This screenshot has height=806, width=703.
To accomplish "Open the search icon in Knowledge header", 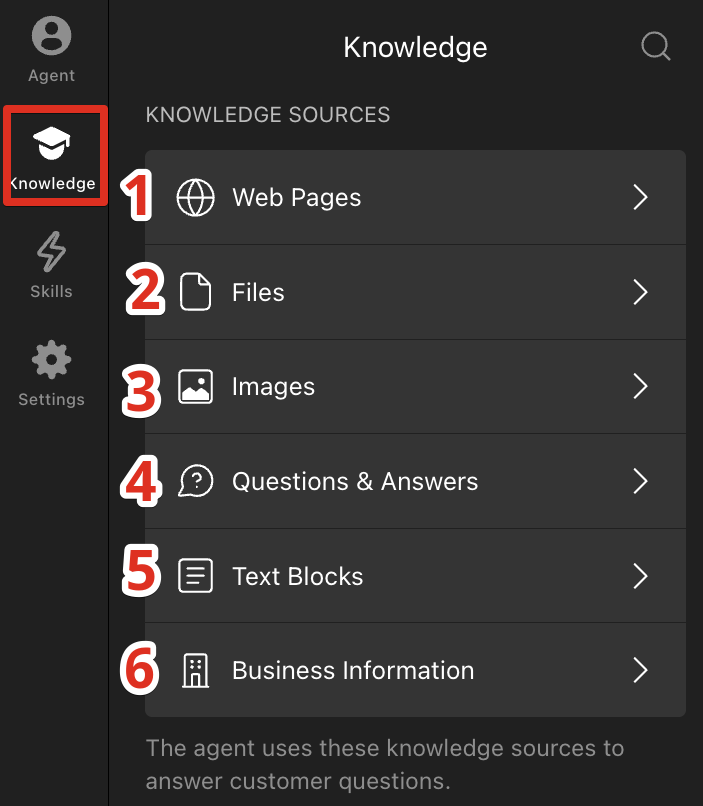I will 656,47.
